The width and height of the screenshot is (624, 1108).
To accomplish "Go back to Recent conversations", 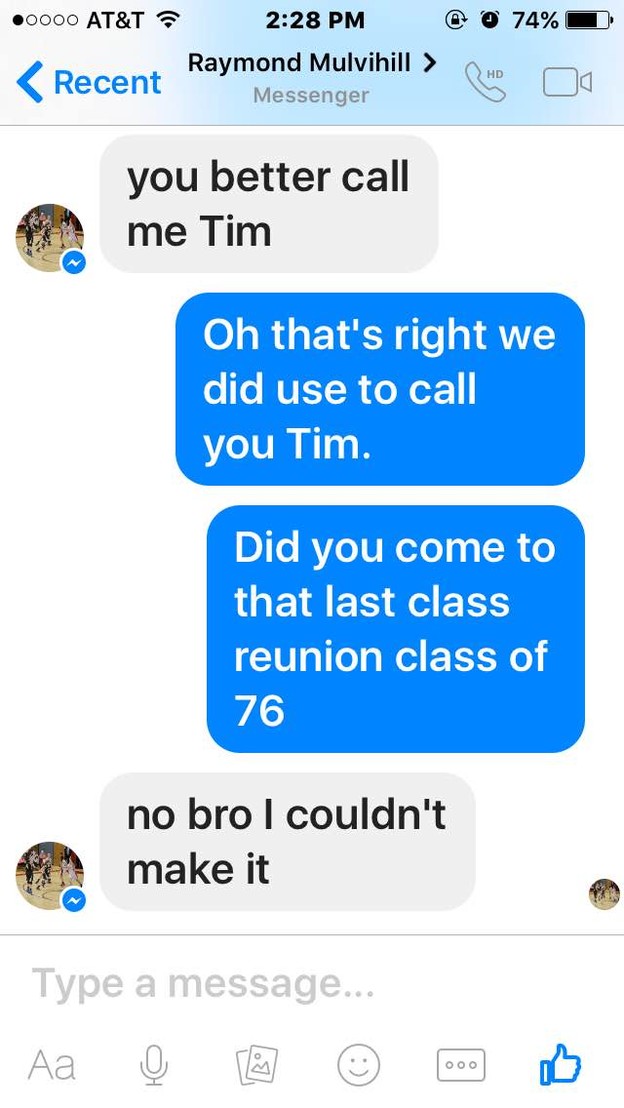I will pyautogui.click(x=90, y=82).
